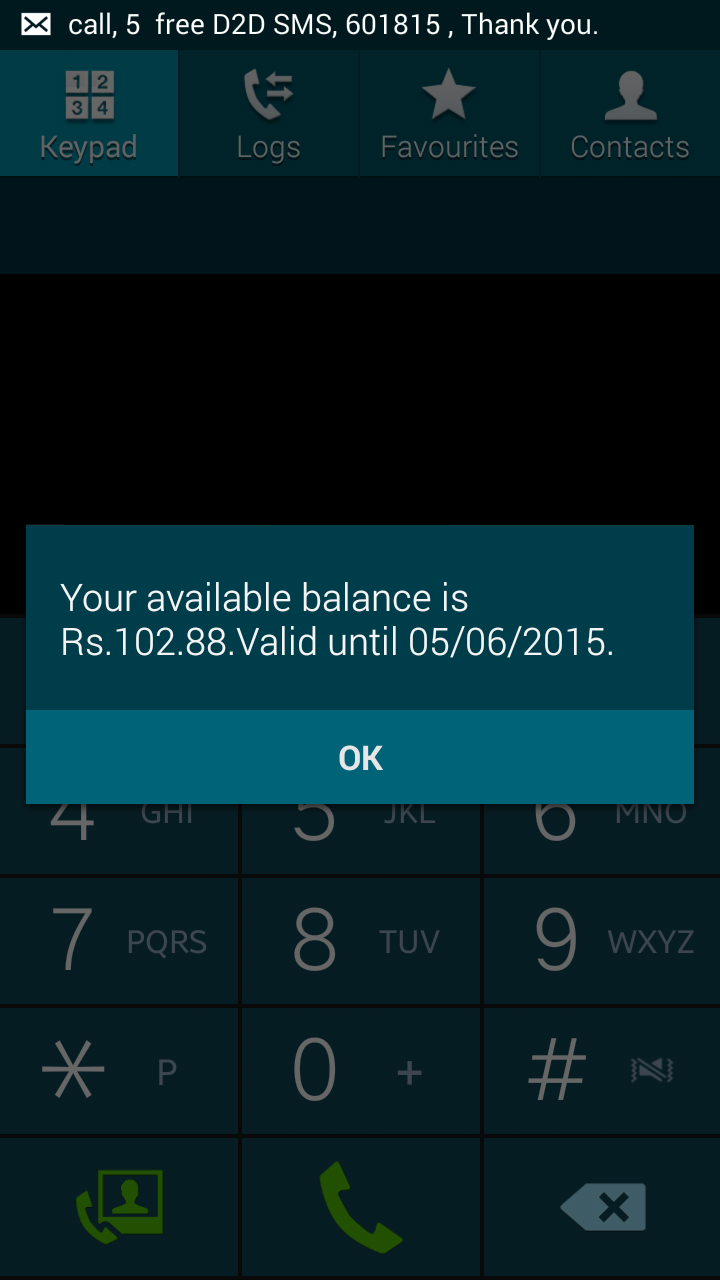This screenshot has height=1280, width=720.
Task: Enter the hash symbol
Action: tap(602, 1071)
